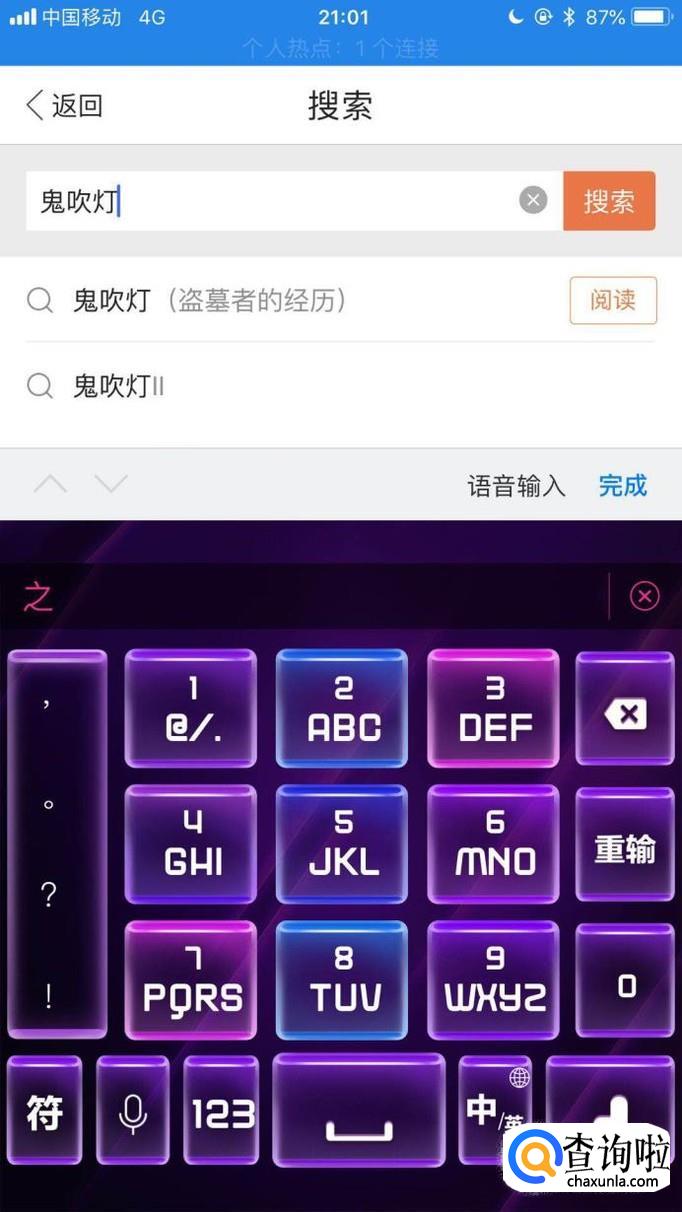Select the suggestion 鬼吹灯II
The width and height of the screenshot is (682, 1212).
tap(120, 386)
